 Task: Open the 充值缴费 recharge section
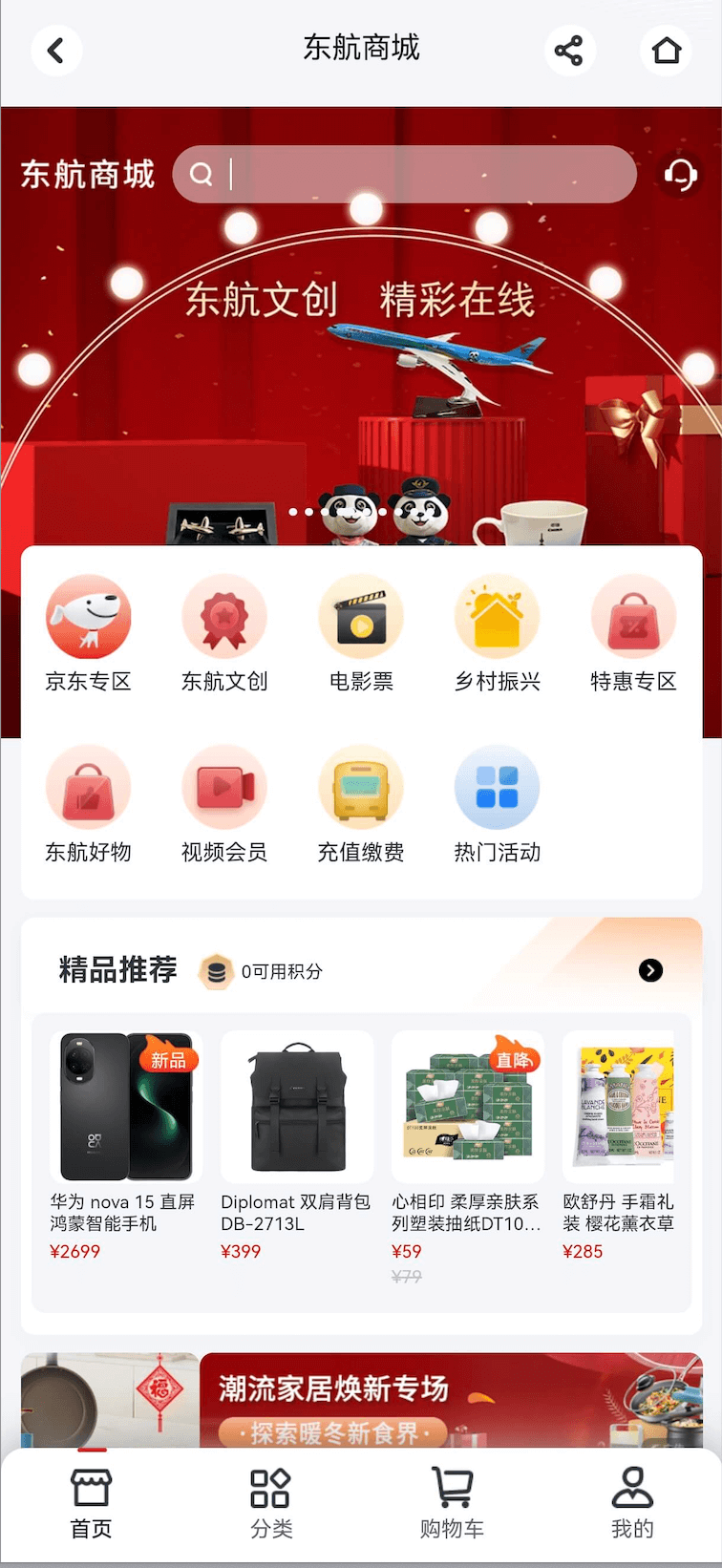click(361, 802)
